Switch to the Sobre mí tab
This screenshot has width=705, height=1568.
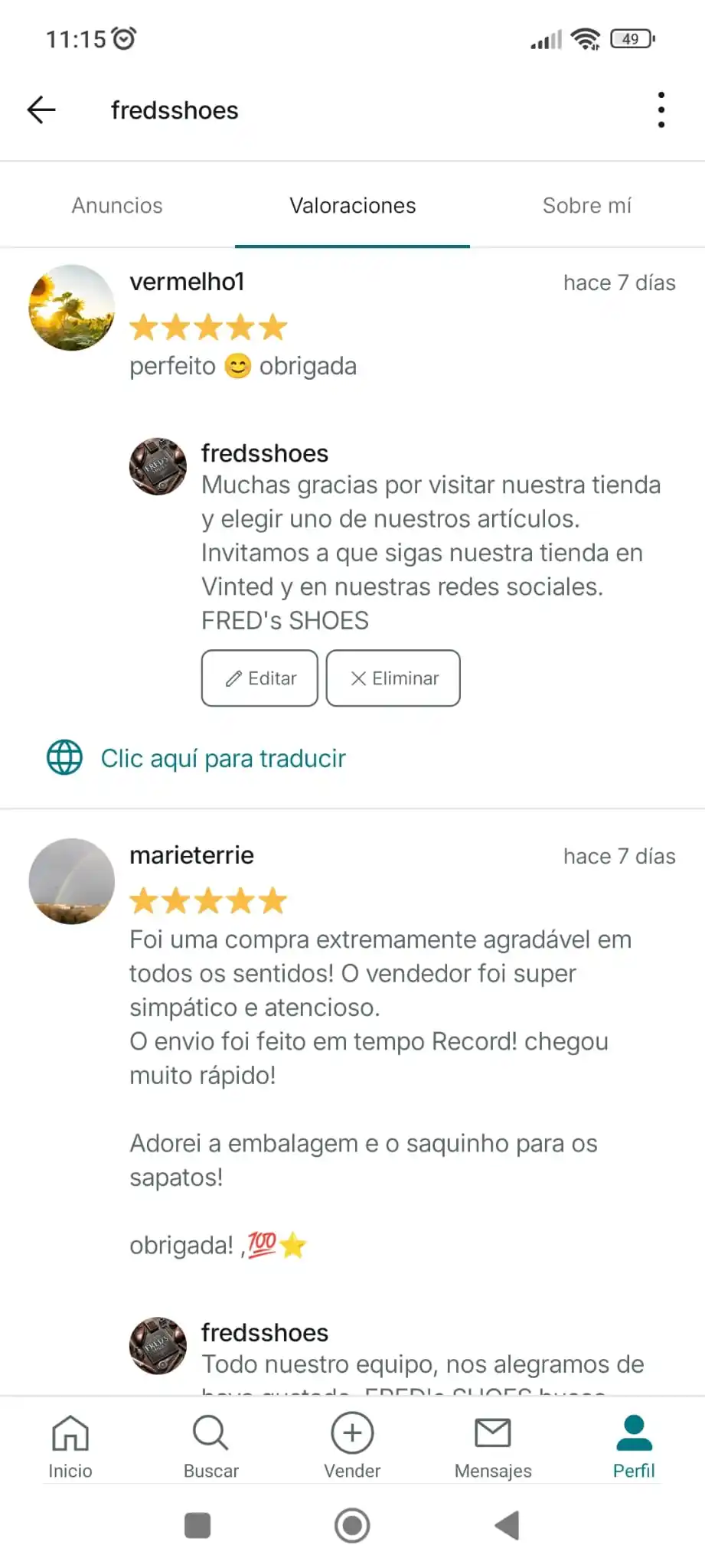coord(586,205)
